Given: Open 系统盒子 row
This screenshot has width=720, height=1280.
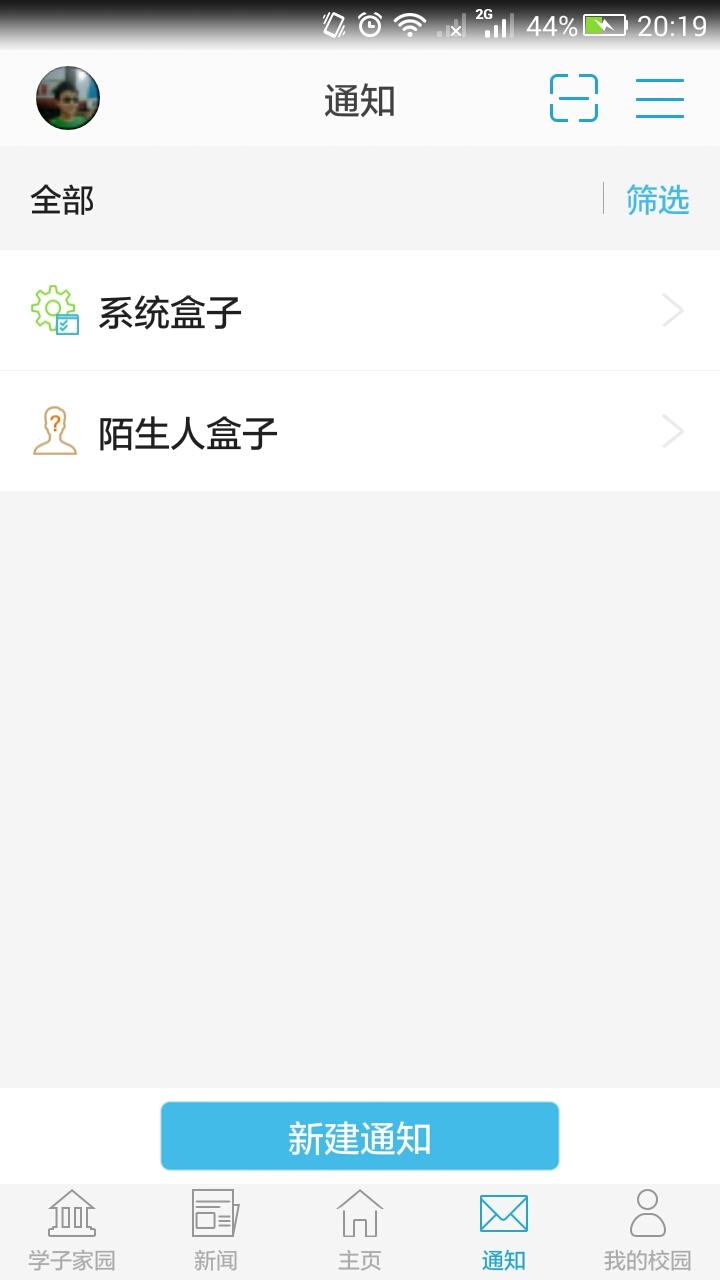Looking at the screenshot, I should coord(360,312).
